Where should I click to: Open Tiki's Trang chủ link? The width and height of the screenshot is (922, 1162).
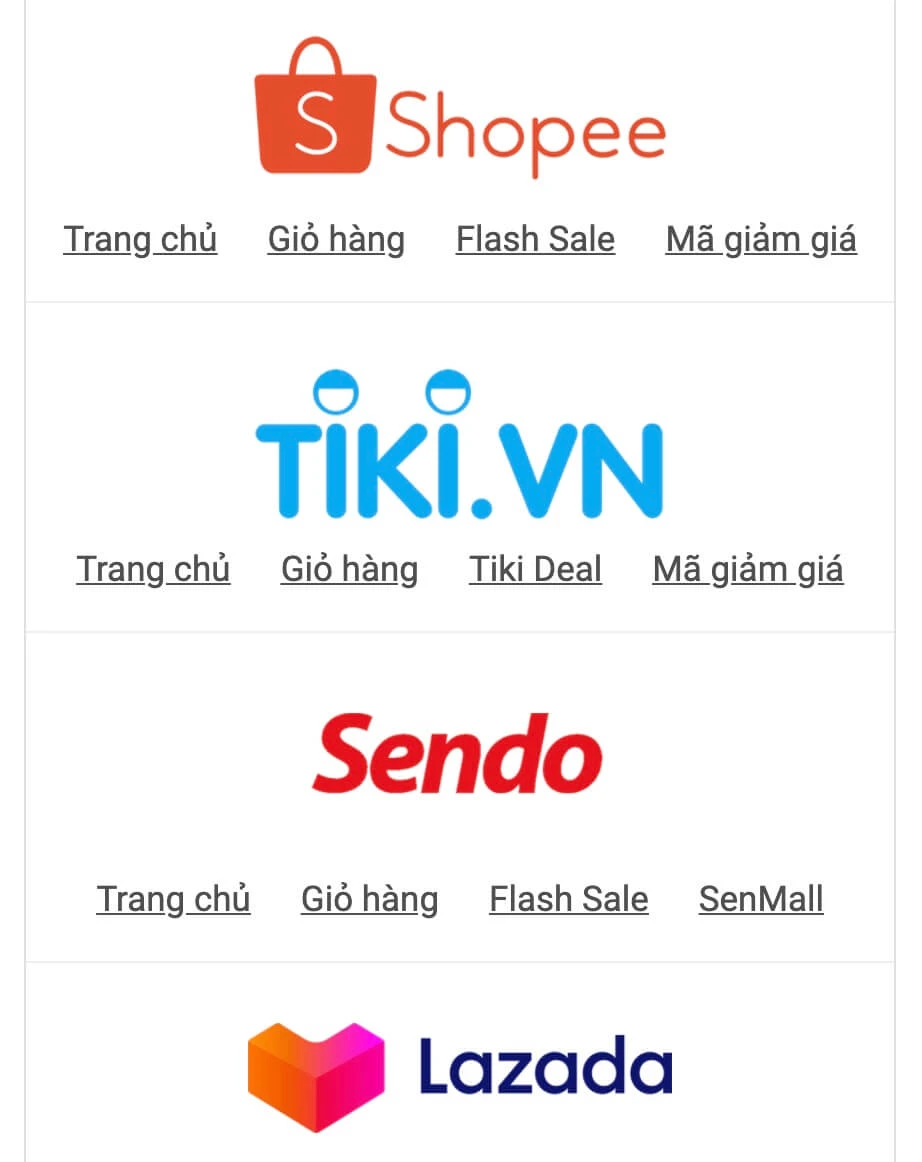pos(153,570)
